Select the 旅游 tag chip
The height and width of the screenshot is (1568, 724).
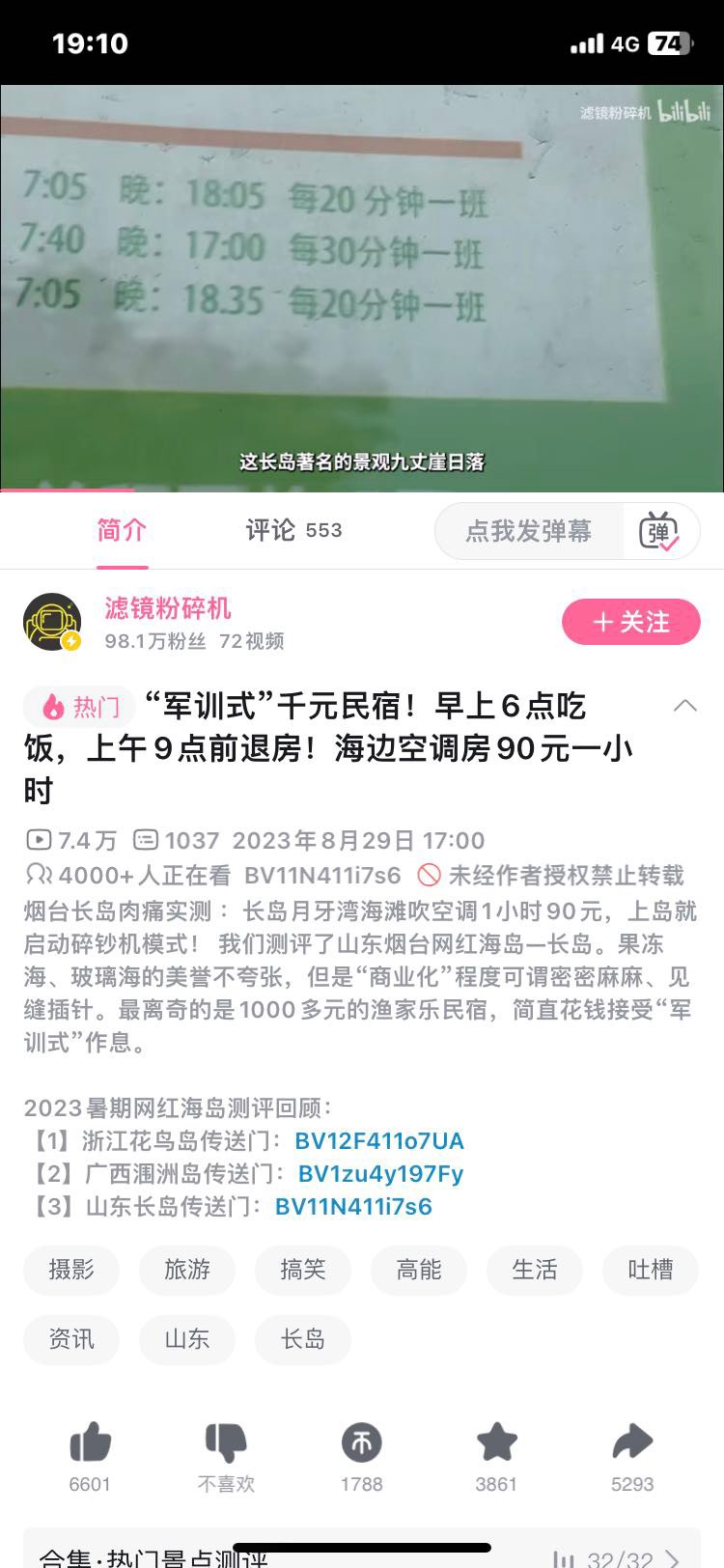[187, 1270]
